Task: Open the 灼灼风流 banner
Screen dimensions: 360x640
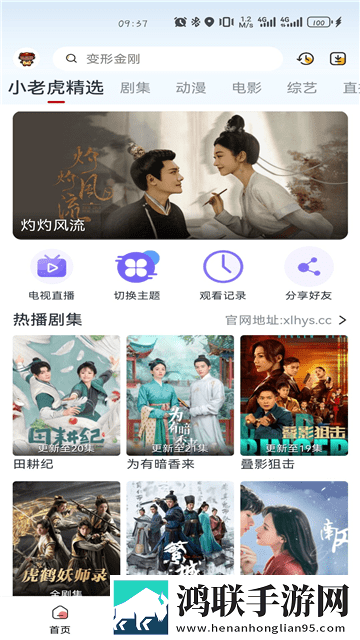Action: point(180,175)
